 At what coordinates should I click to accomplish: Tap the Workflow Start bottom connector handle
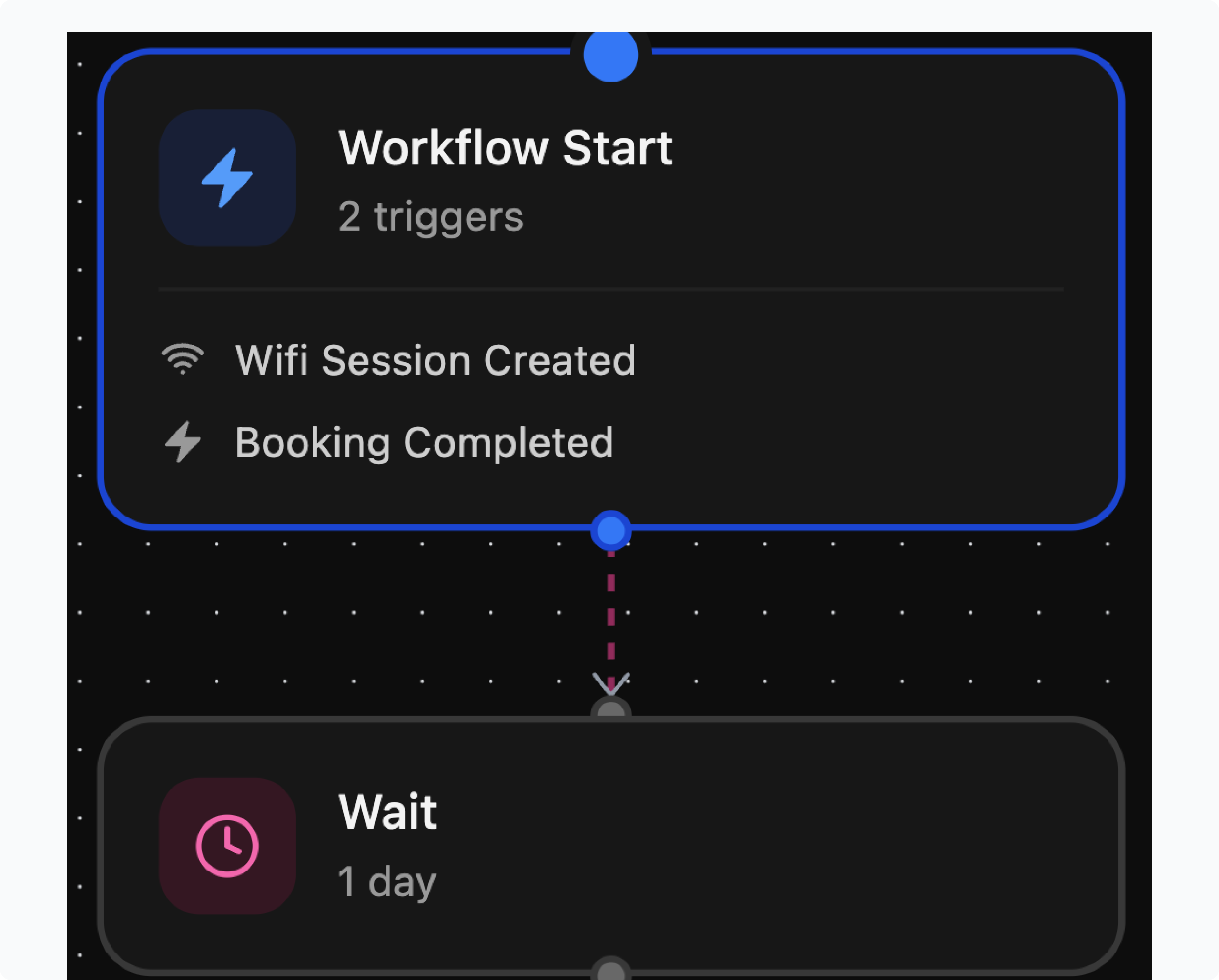point(610,531)
